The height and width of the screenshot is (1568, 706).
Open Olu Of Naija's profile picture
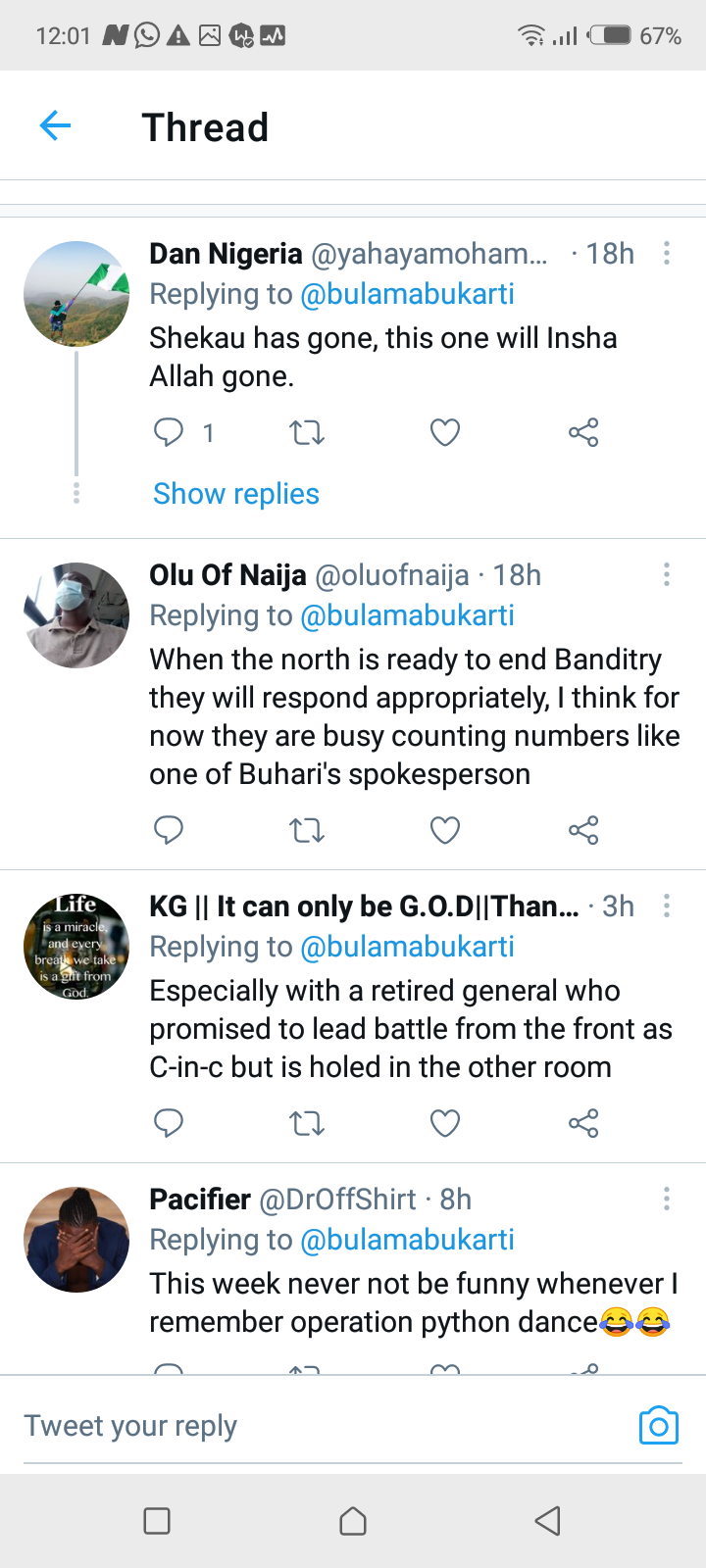76,615
